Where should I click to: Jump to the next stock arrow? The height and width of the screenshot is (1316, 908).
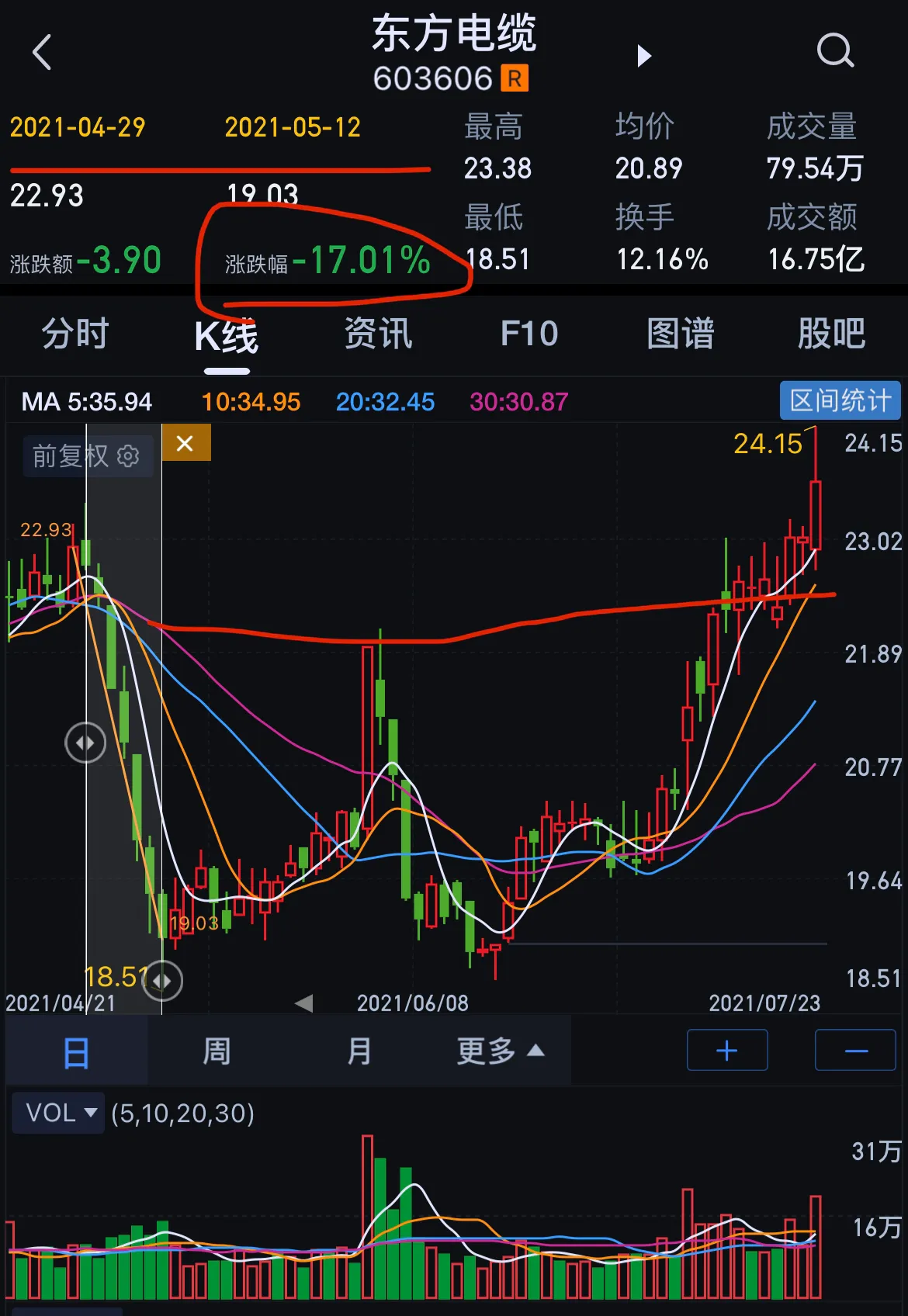point(643,55)
